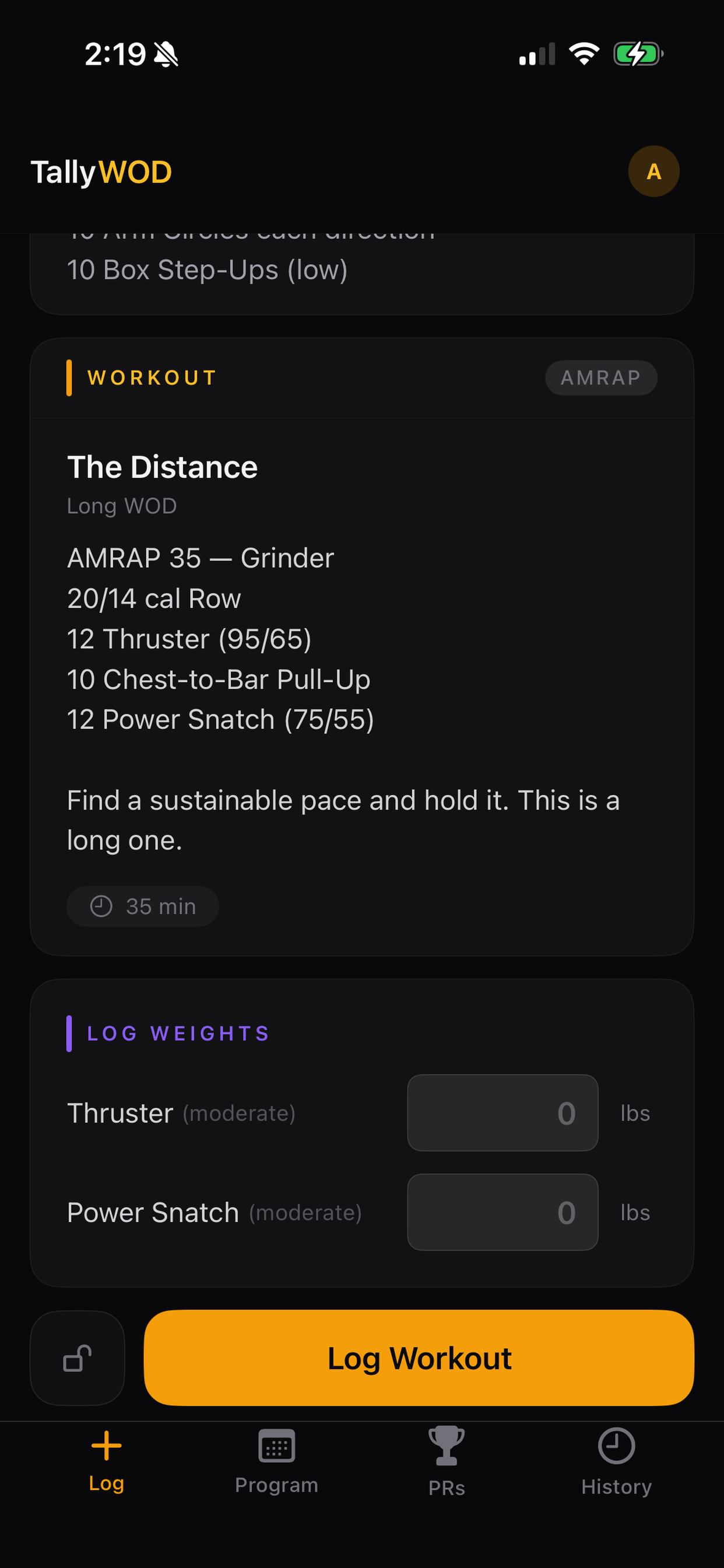Tap the Wi-Fi icon in the status bar
Viewport: 724px width, 1568px height.
[584, 54]
